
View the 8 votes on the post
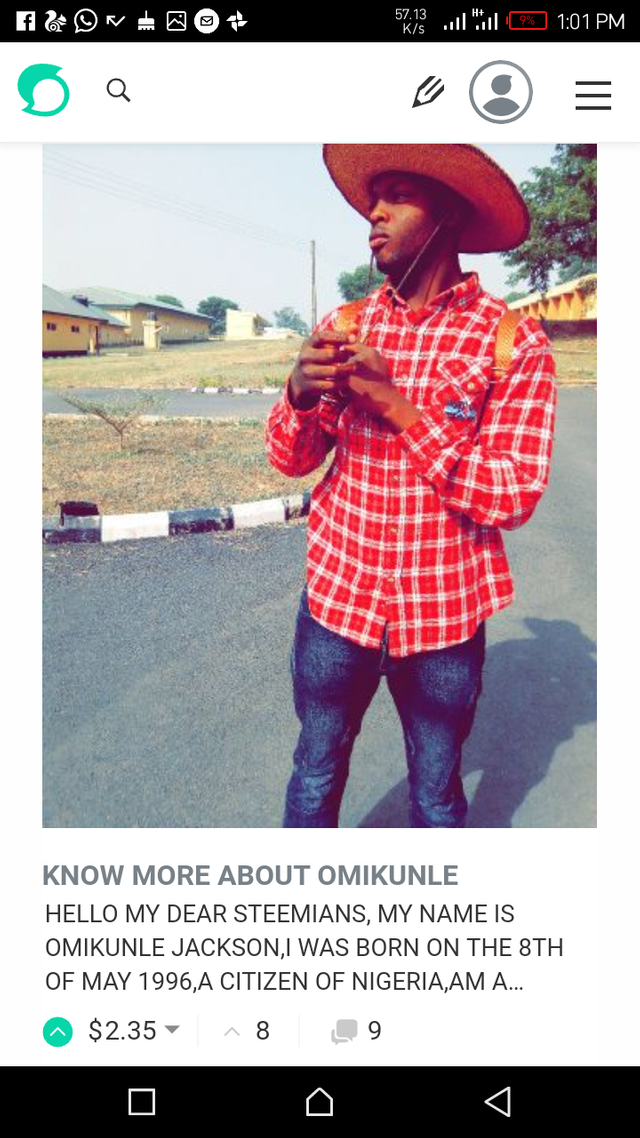click(249, 1031)
